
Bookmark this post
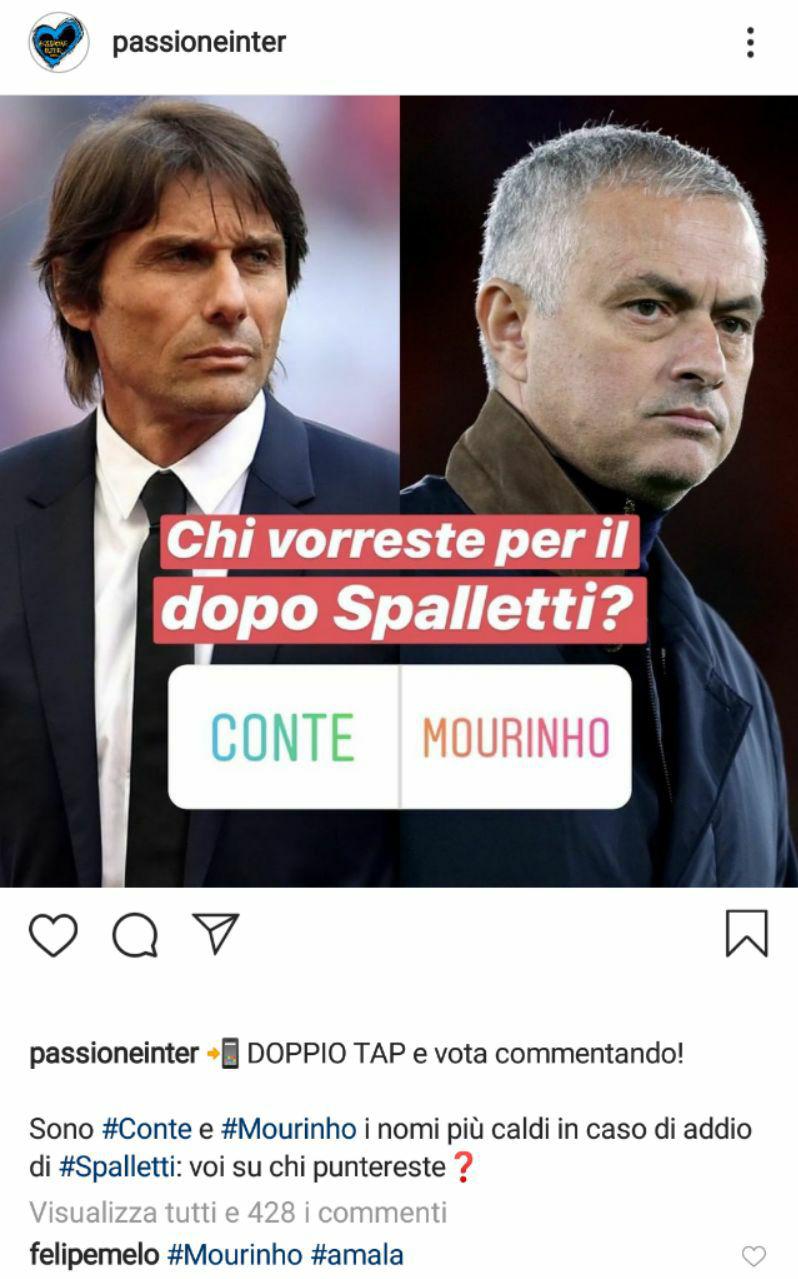click(746, 933)
